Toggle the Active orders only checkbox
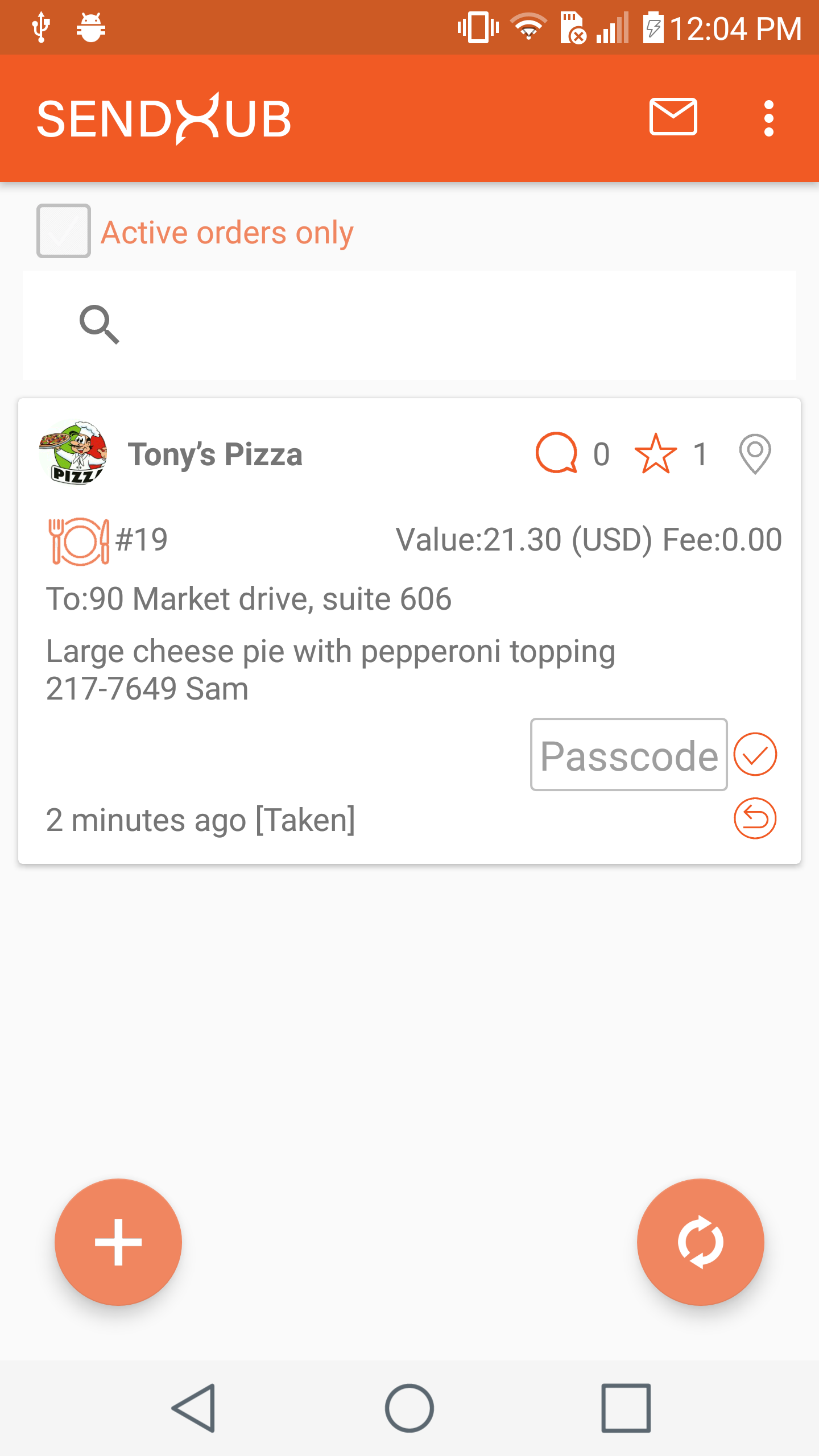This screenshot has width=819, height=1456. [64, 231]
